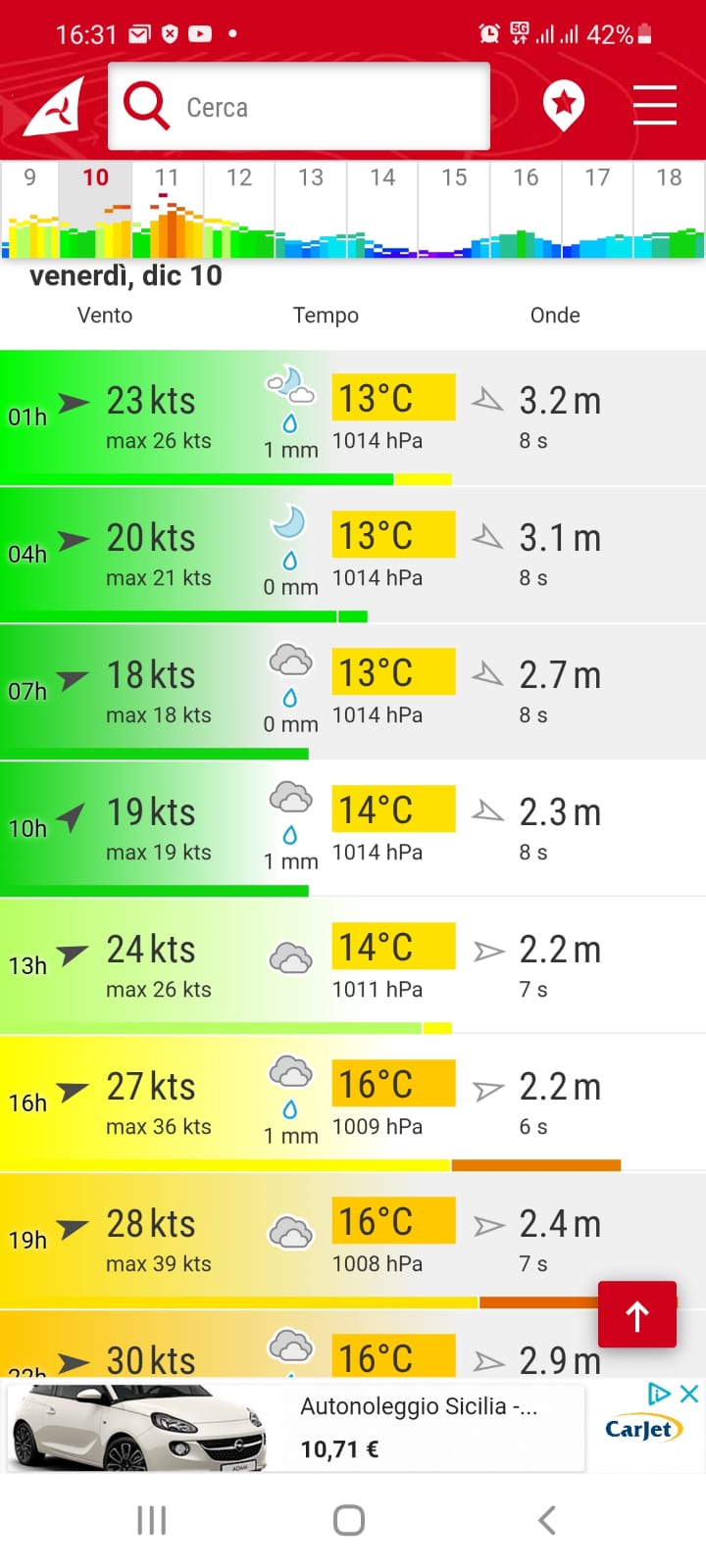
Task: Open the hamburger menu
Action: click(x=654, y=105)
